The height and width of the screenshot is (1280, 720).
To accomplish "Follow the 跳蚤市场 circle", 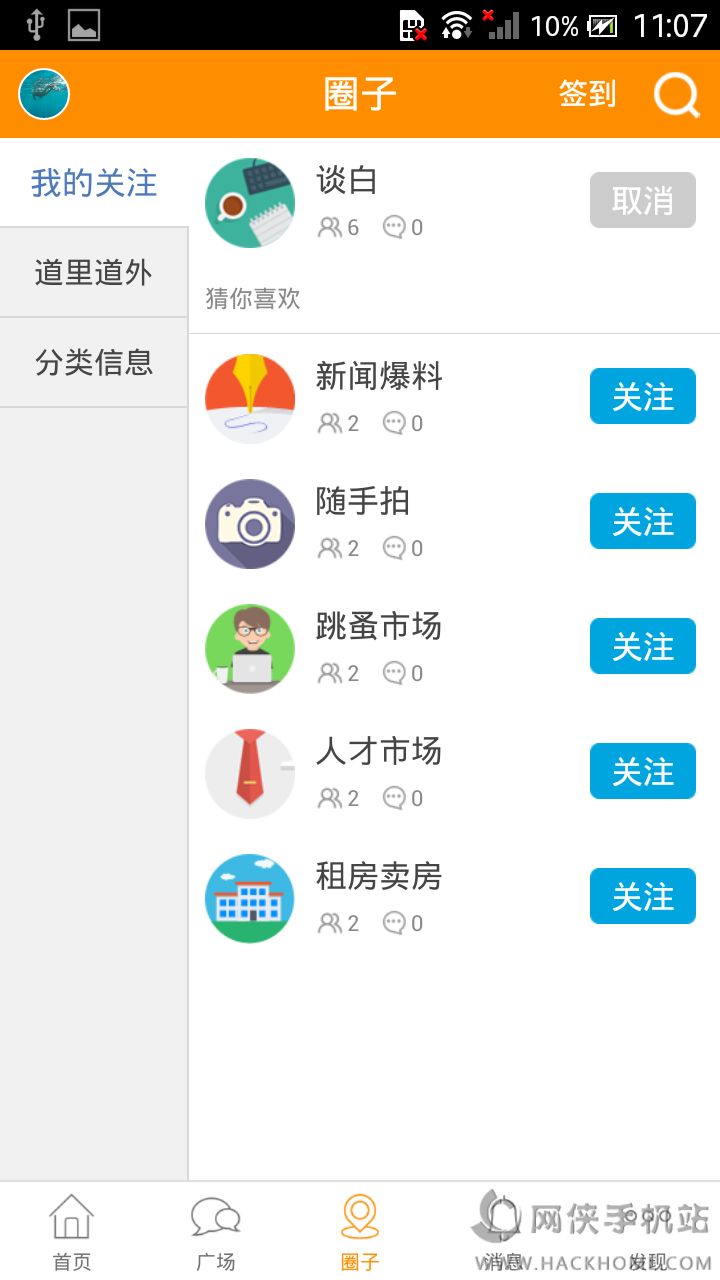I will point(642,646).
